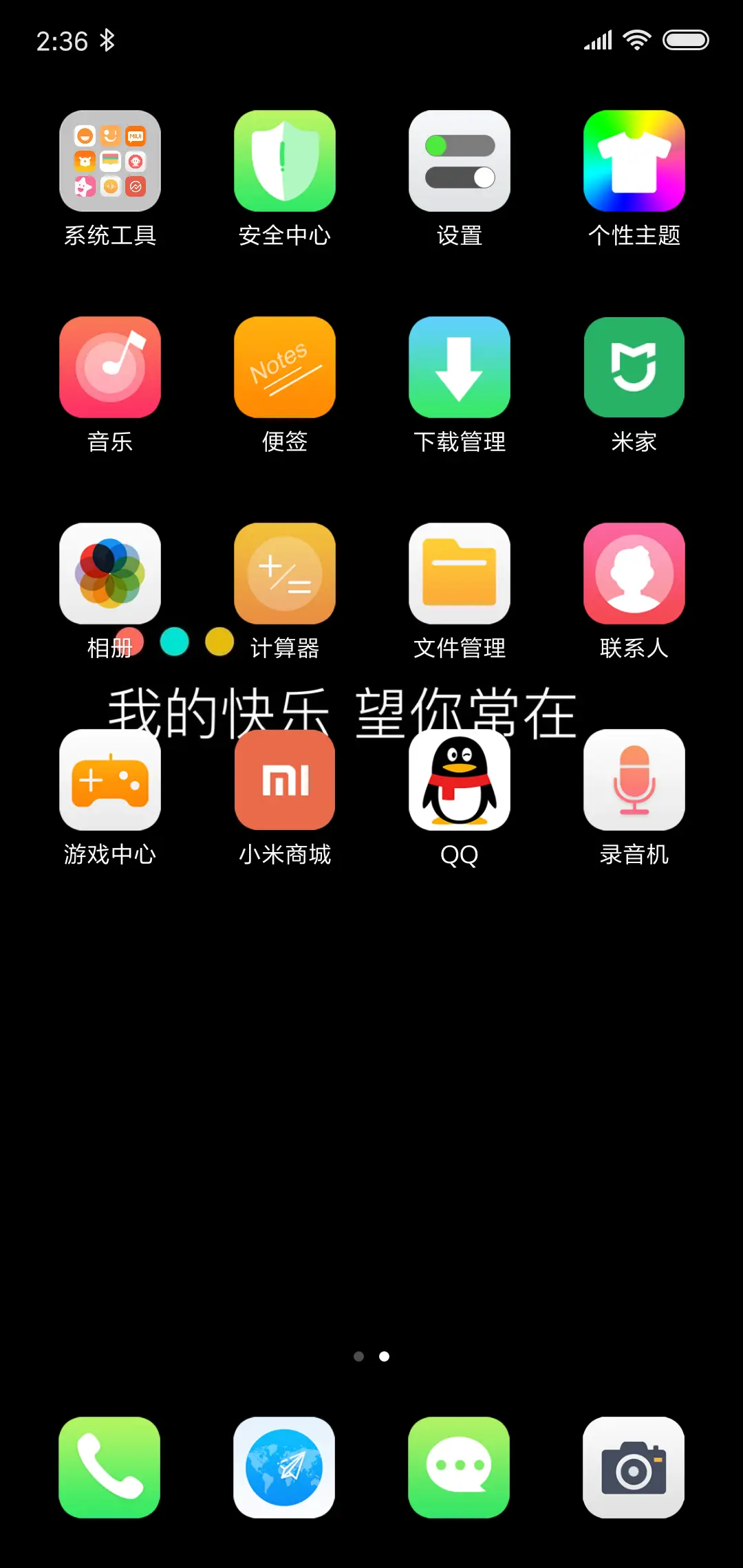Tap the left page indicator dot
This screenshot has width=743, height=1568.
(x=359, y=1357)
